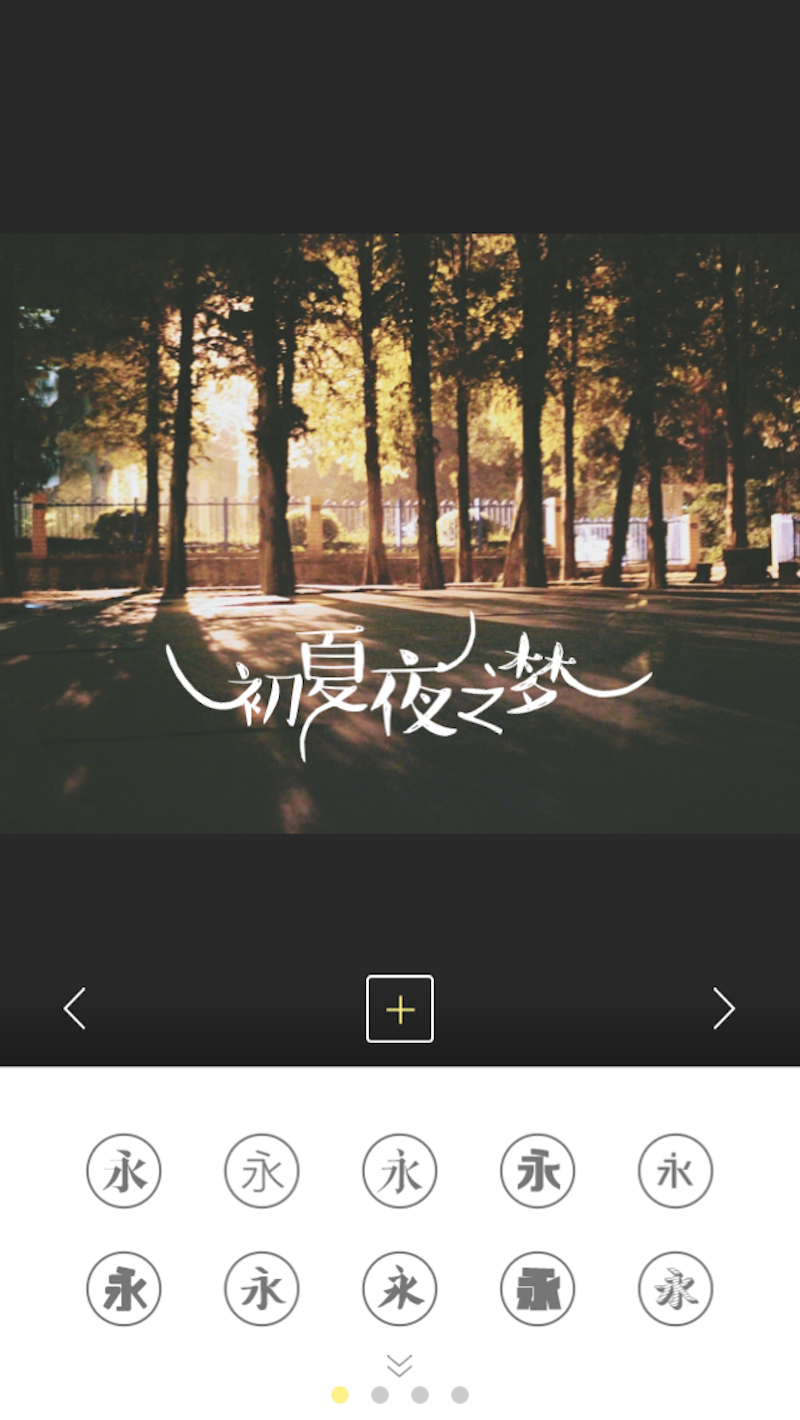Image resolution: width=800 pixels, height=1420 pixels.
Task: Choose the blocky square-shaped 永 font style
Action: [x=538, y=1289]
